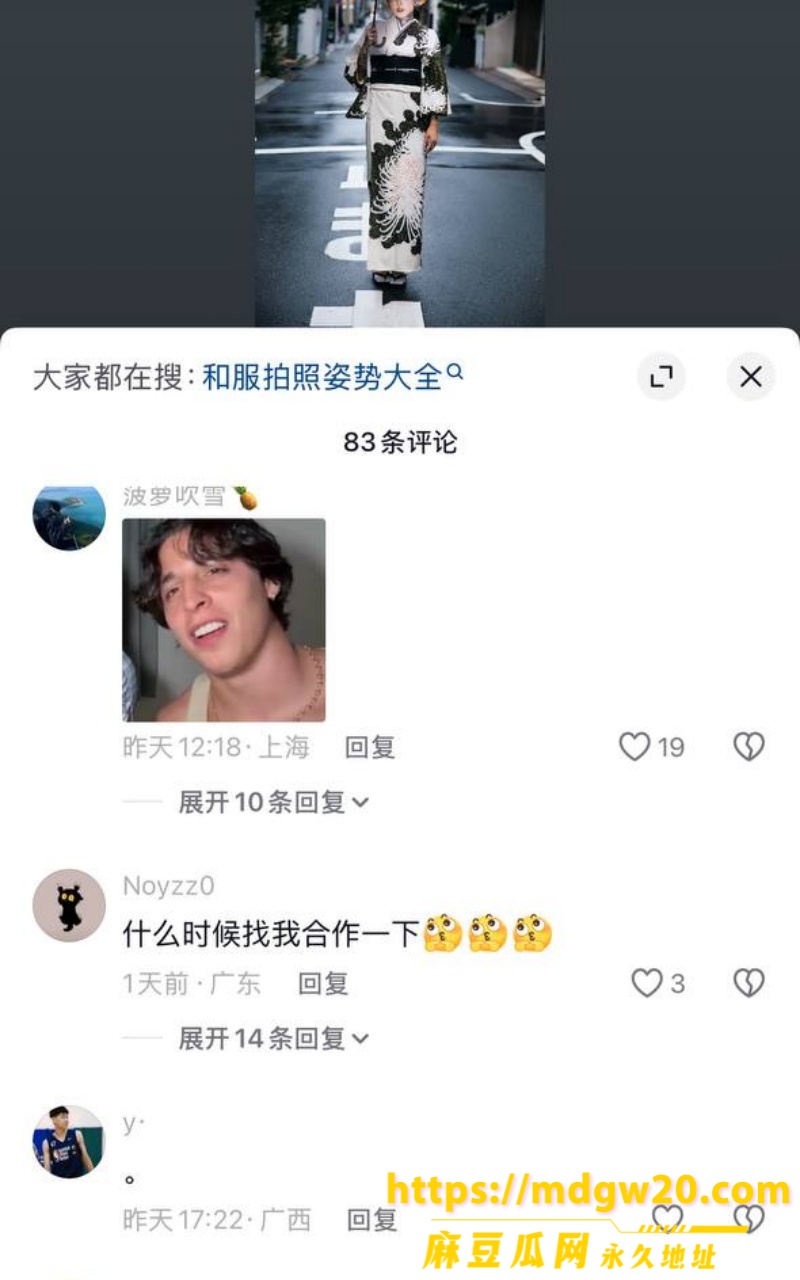Open Noyzz0's profile avatar
Screen dimensions: 800x1280
click(x=69, y=905)
